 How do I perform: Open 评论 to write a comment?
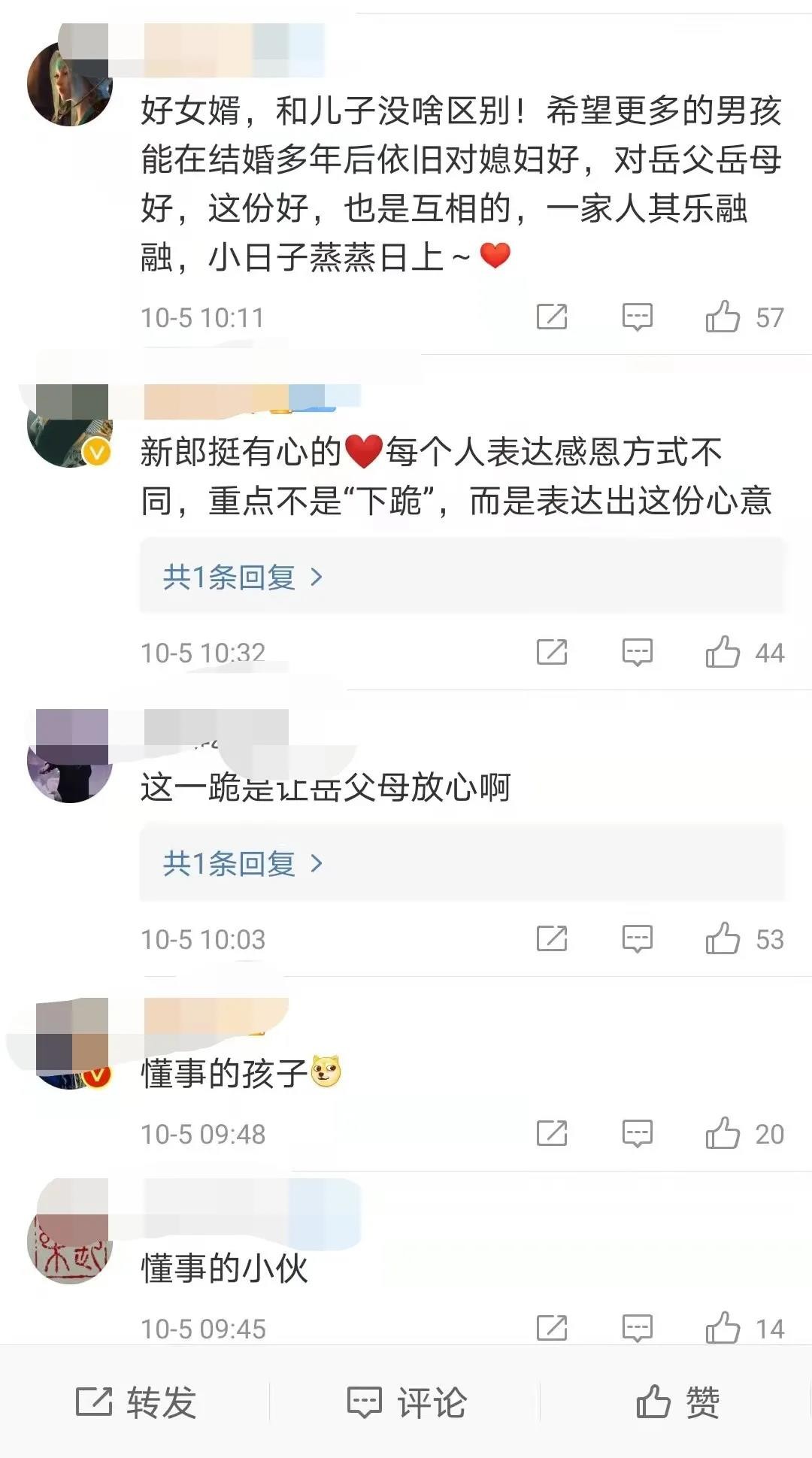[407, 1402]
